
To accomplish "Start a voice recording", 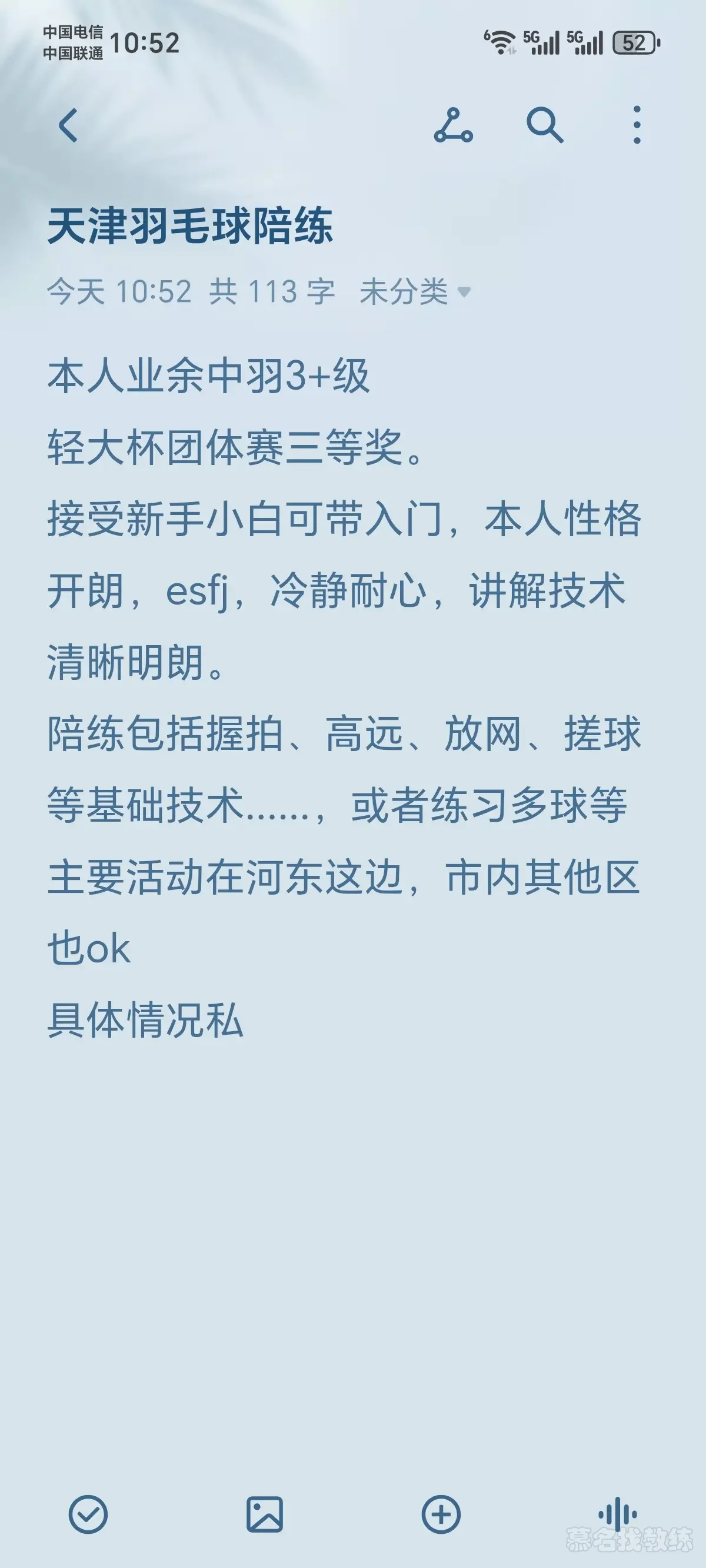I will coord(617,1514).
